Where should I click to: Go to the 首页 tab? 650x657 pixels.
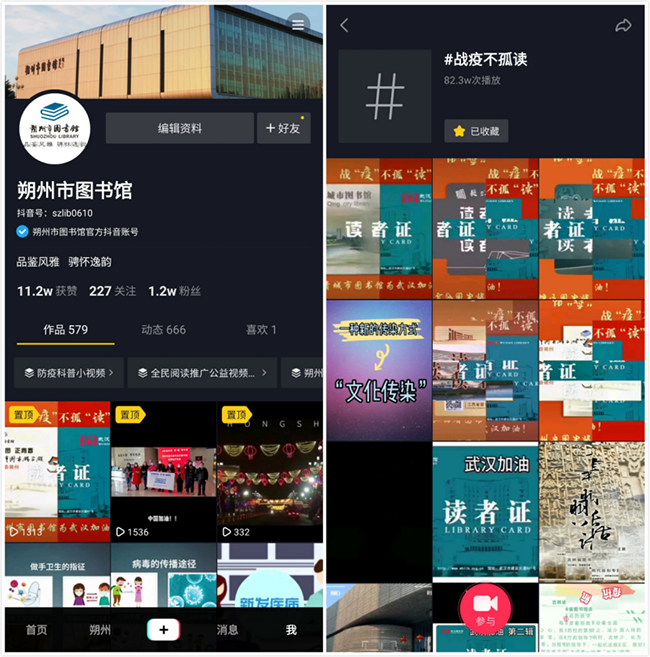[37, 630]
